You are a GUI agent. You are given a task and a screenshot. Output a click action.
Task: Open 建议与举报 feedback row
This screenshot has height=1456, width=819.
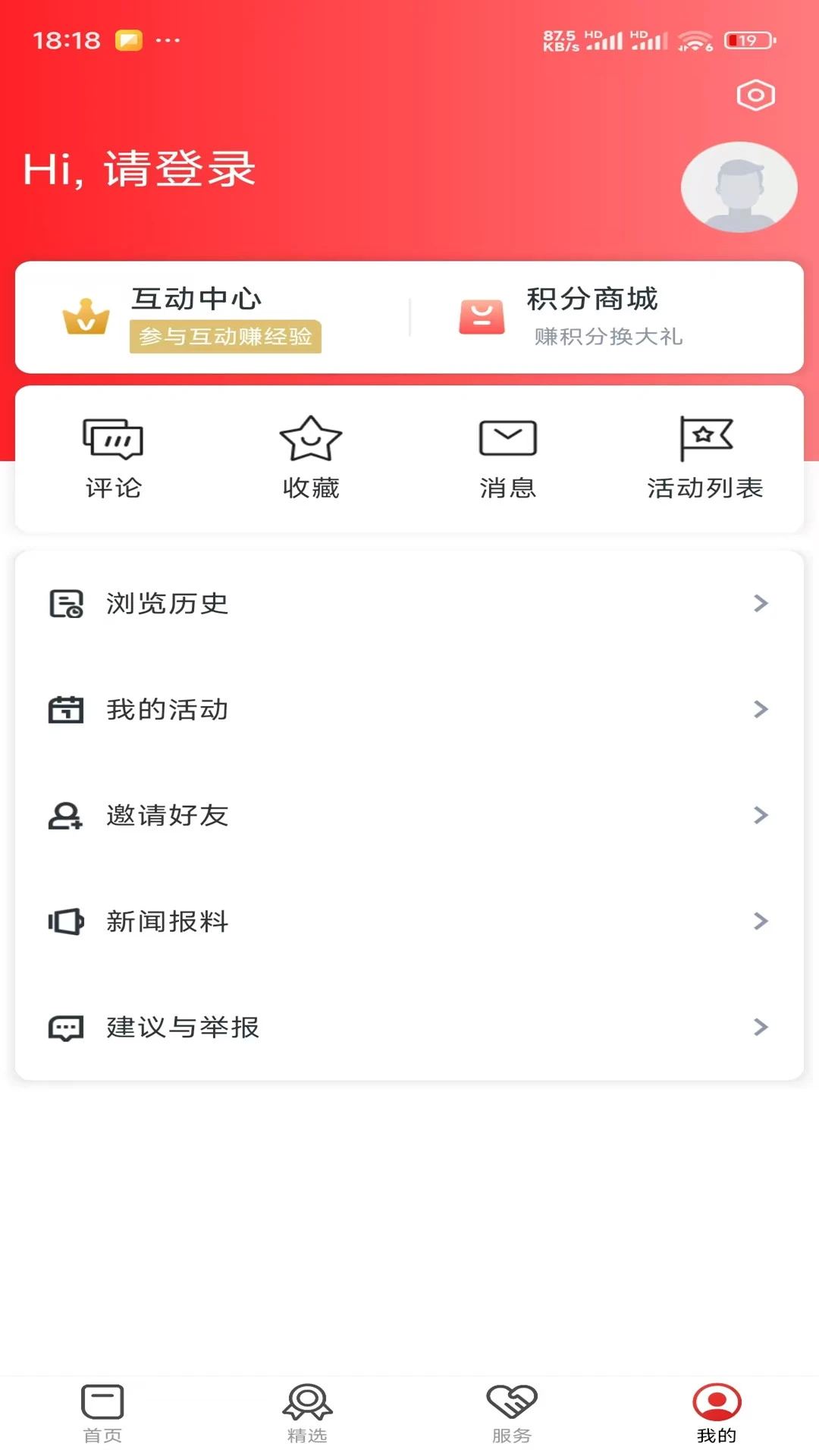(409, 1028)
